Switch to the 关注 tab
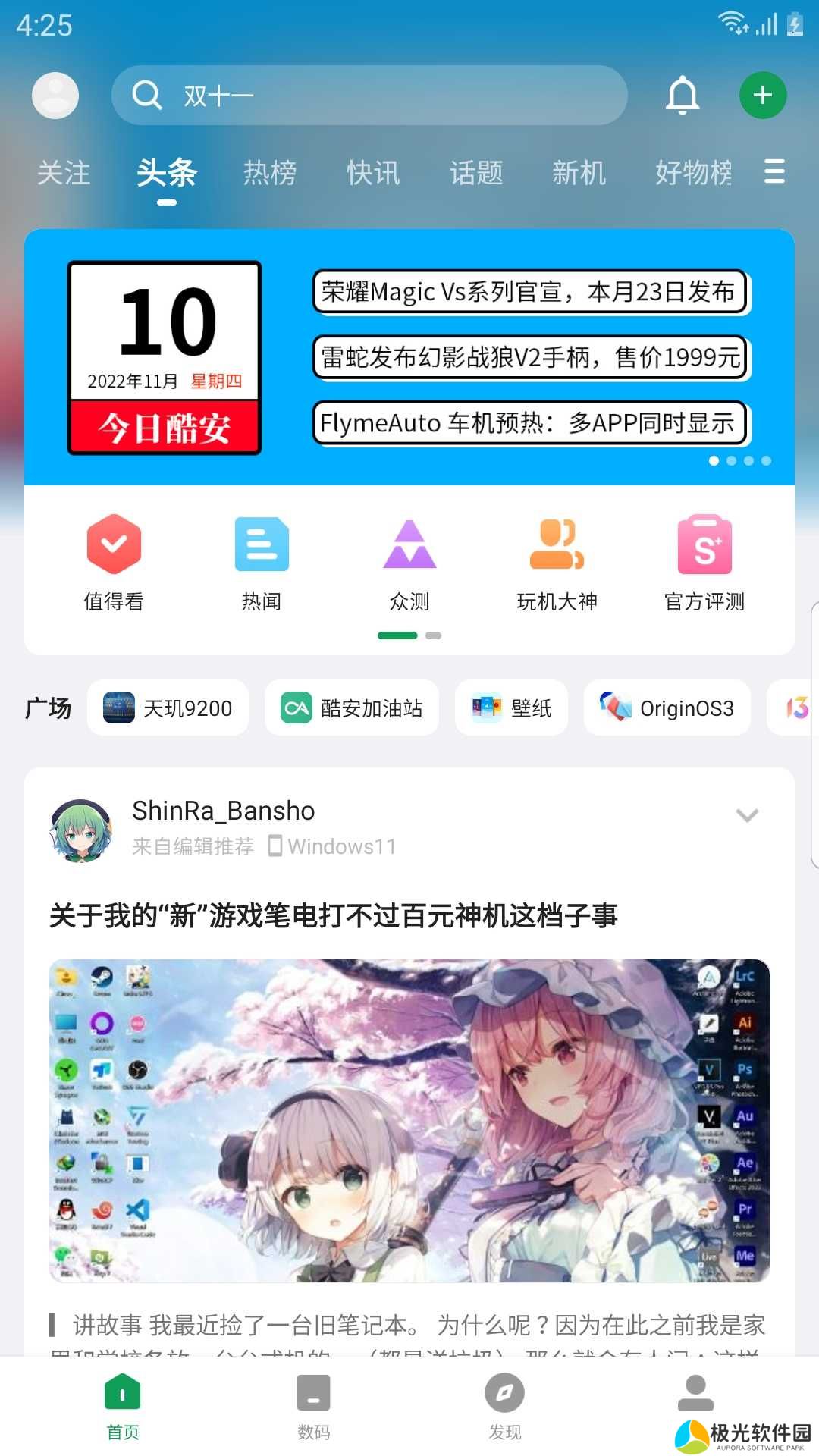 point(64,173)
